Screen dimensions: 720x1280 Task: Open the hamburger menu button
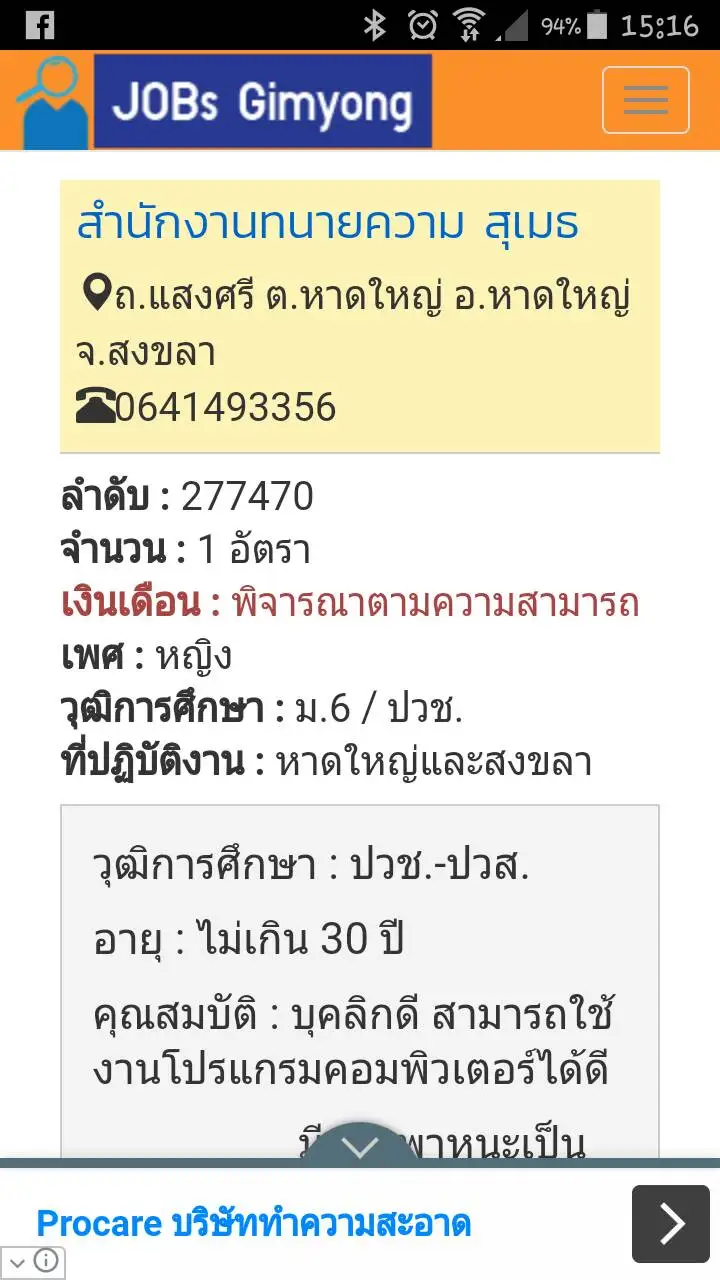(x=645, y=100)
